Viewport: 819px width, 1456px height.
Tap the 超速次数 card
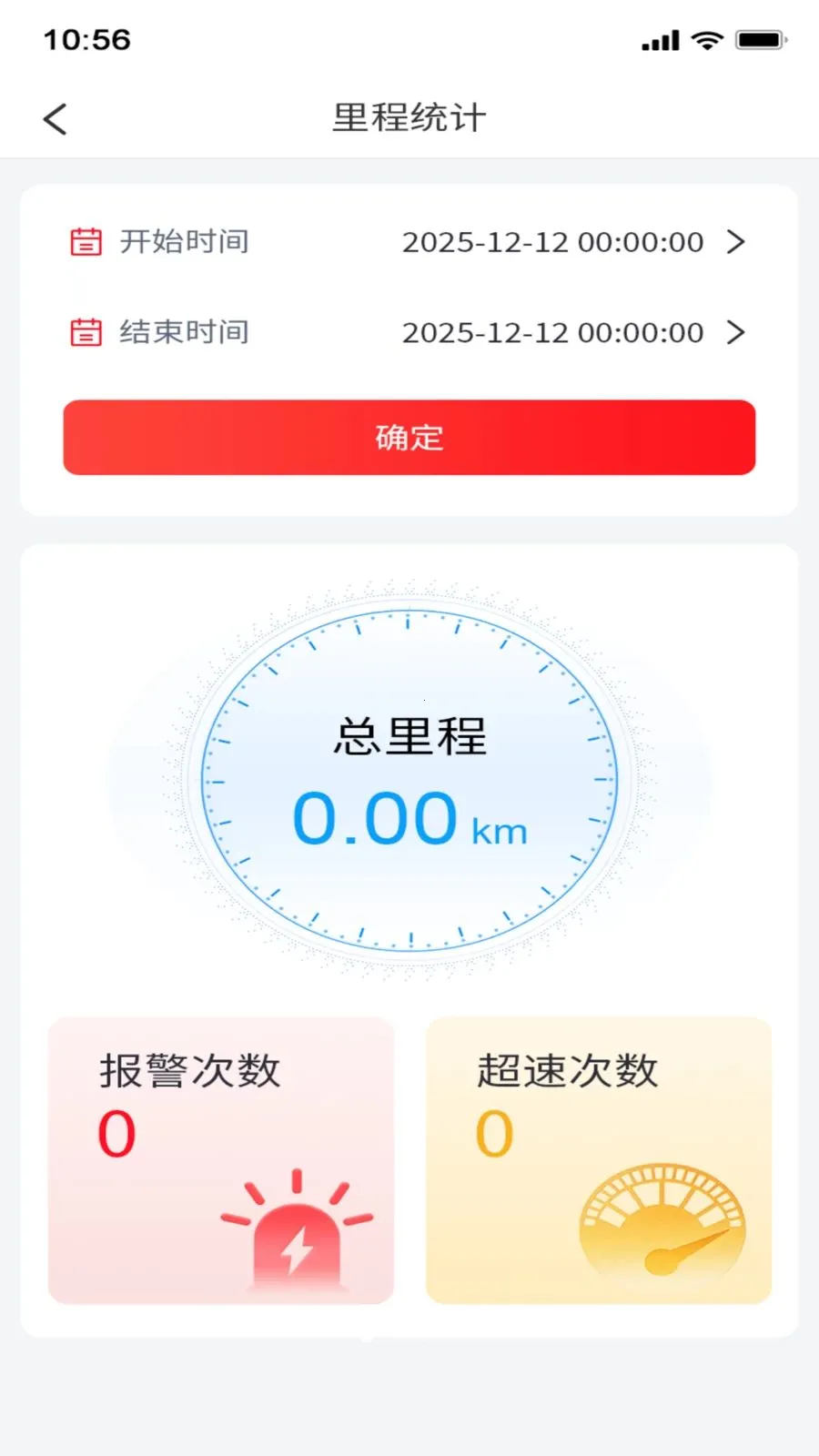[598, 1160]
